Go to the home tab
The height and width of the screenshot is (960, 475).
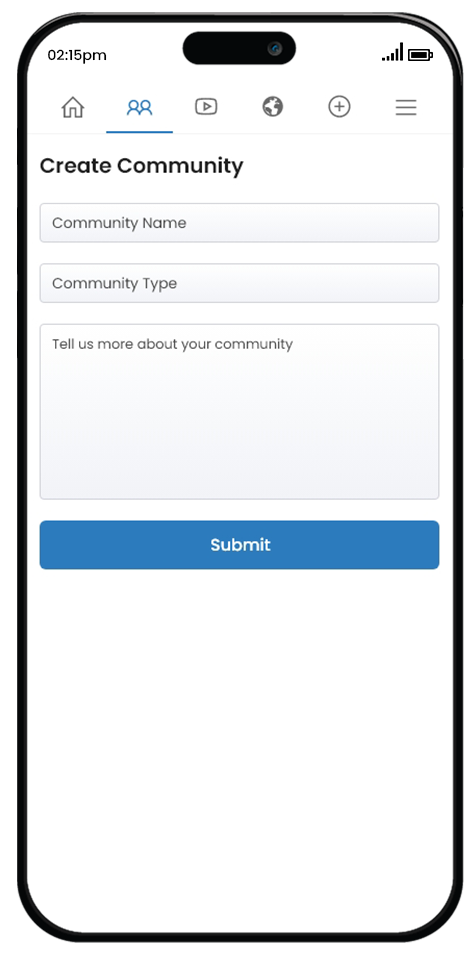[x=73, y=107]
